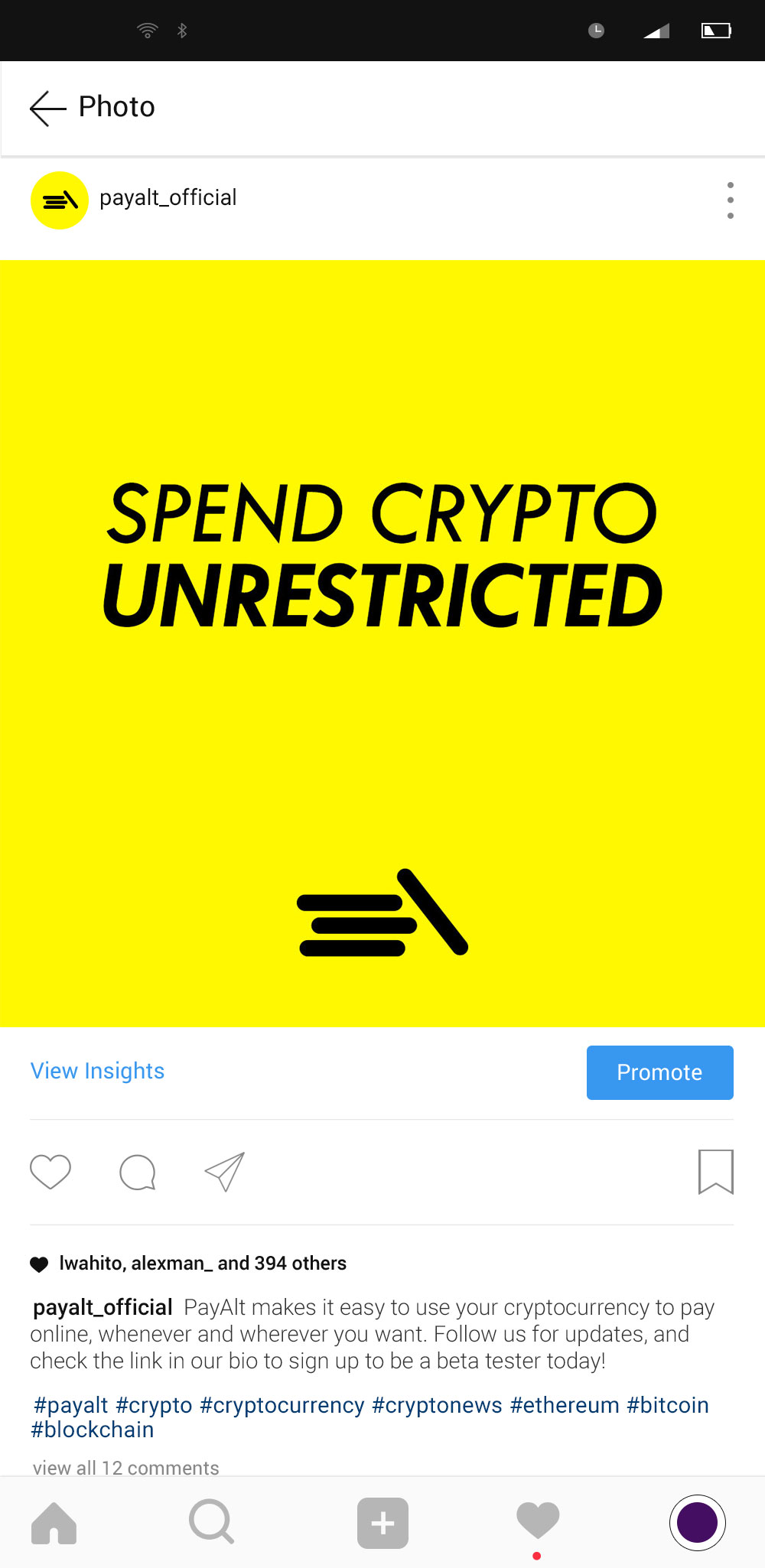The height and width of the screenshot is (1568, 765).
Task: Open the #blockchain hashtag
Action: (x=93, y=1430)
